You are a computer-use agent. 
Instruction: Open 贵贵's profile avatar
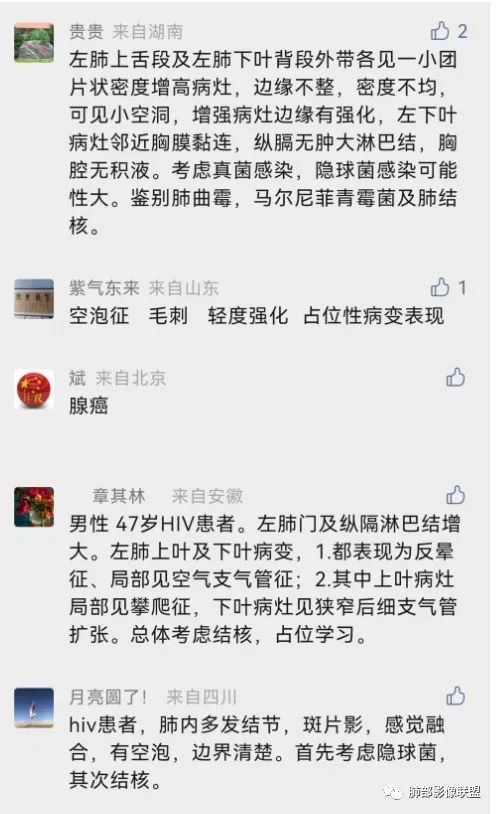34,43
